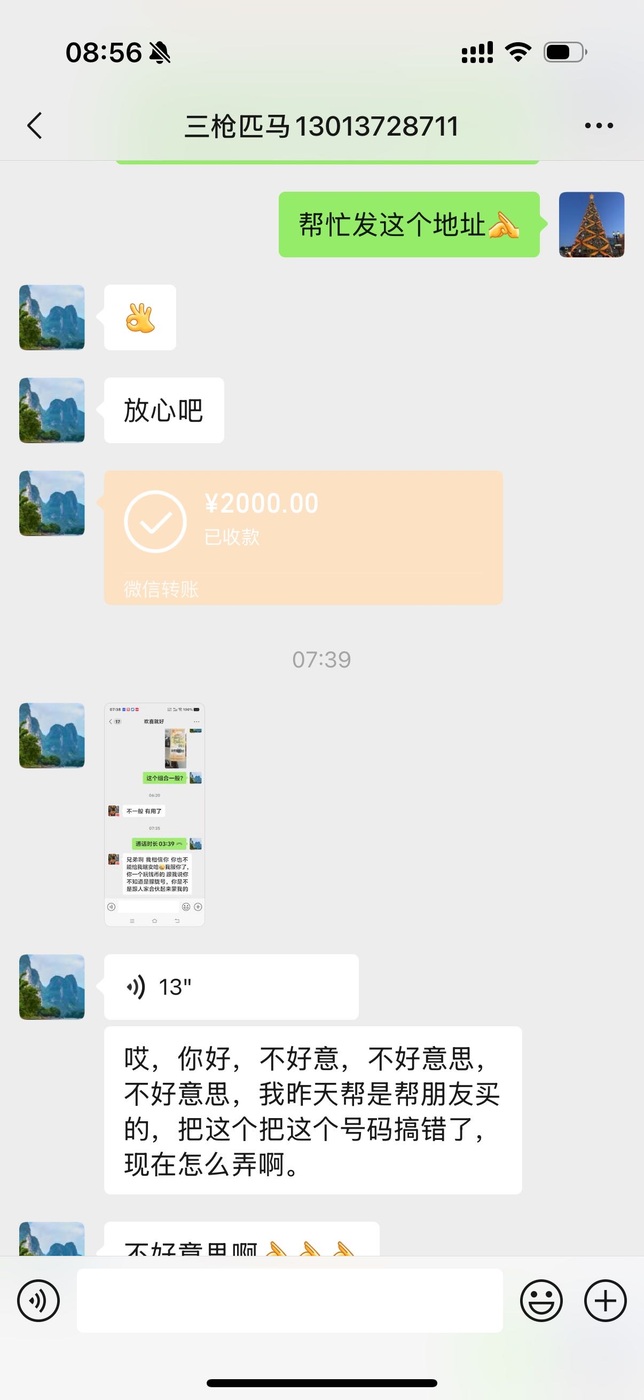This screenshot has height=1400, width=644.
Task: Open contact profile from avatar beside 放心吧
Action: click(x=52, y=410)
